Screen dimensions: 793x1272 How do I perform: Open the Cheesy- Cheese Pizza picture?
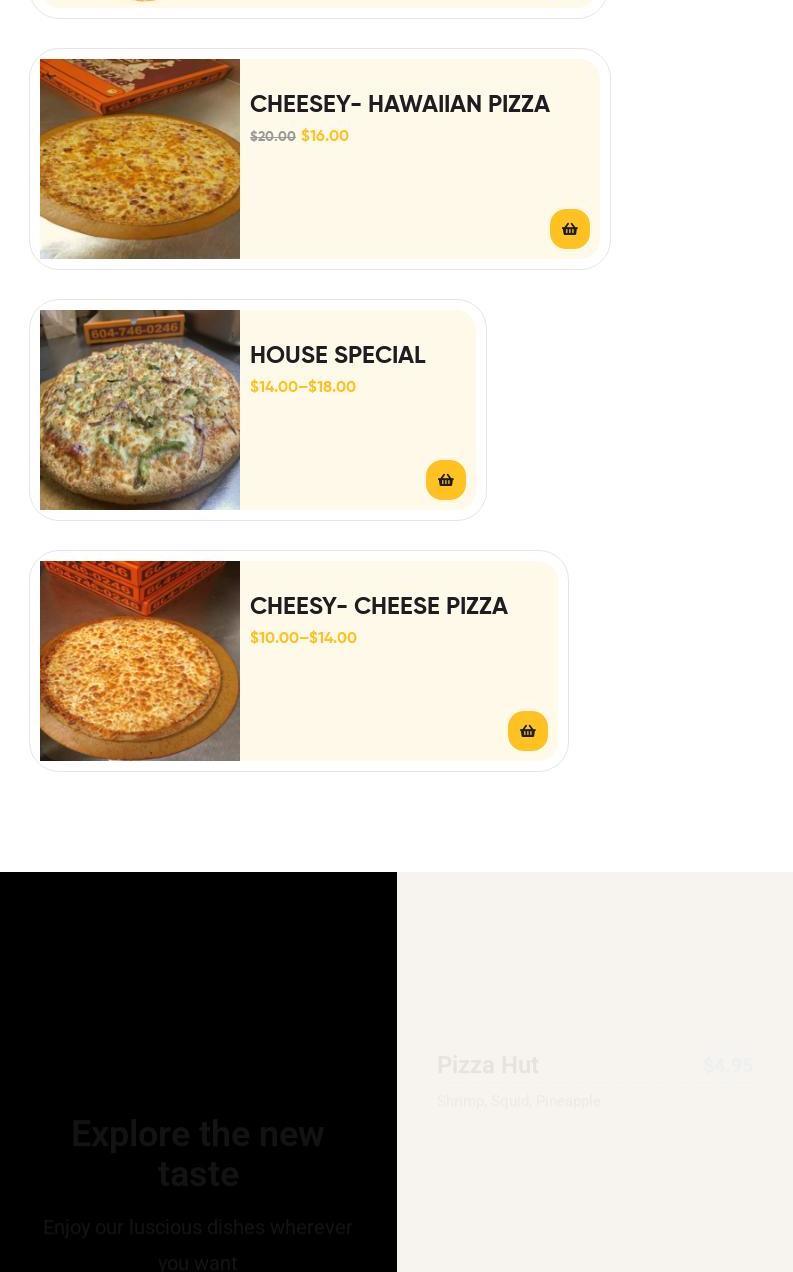click(140, 661)
